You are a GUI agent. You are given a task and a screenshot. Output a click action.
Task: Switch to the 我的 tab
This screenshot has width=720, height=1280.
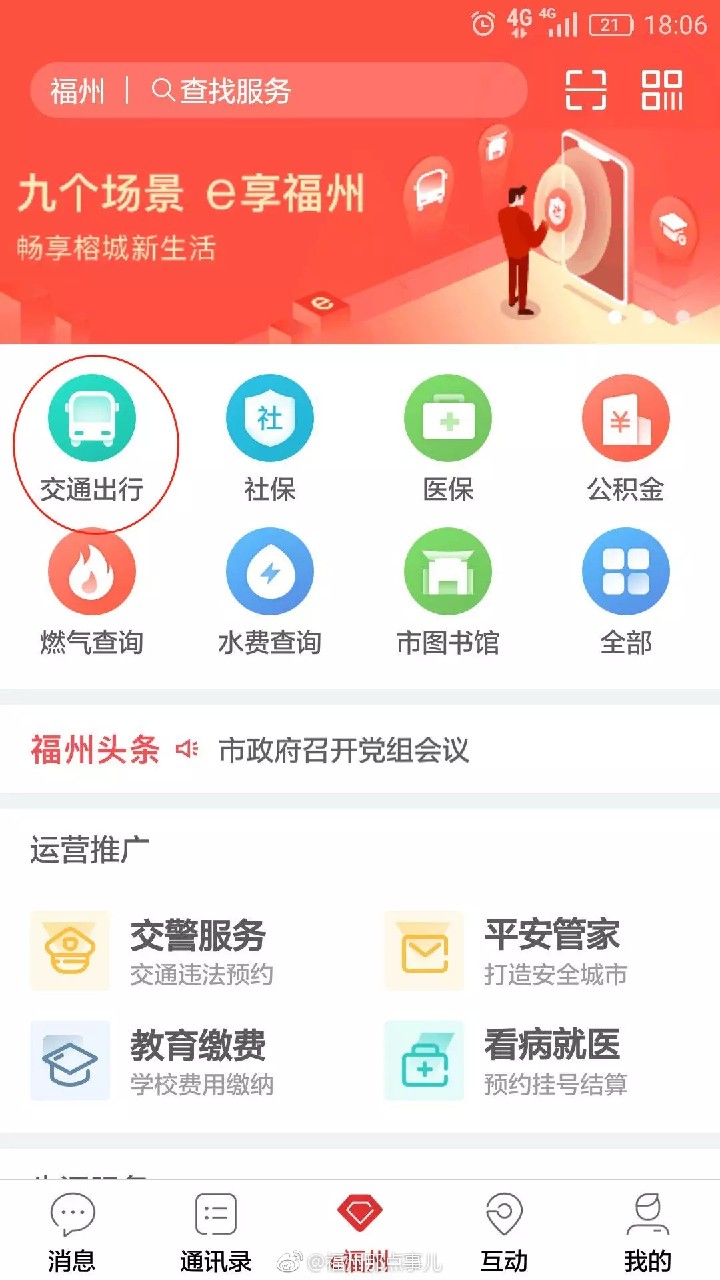647,1232
